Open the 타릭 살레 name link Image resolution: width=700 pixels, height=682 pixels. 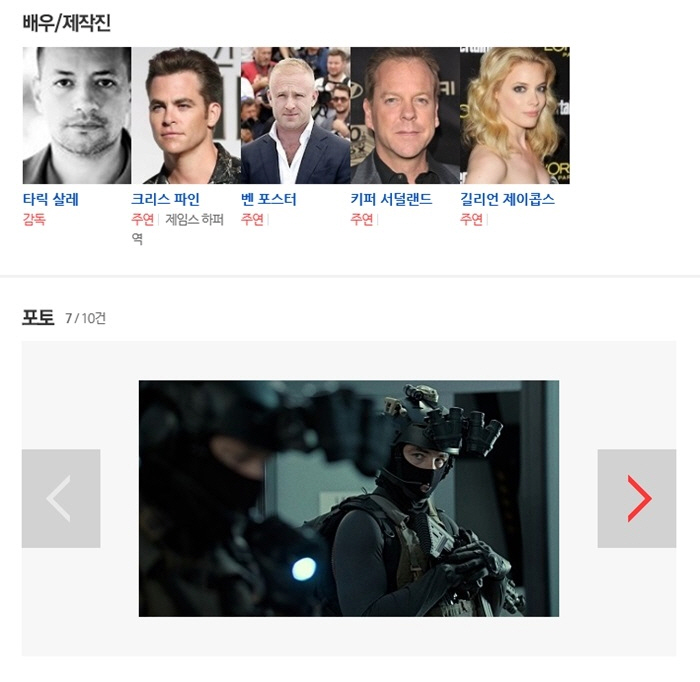pyautogui.click(x=51, y=199)
